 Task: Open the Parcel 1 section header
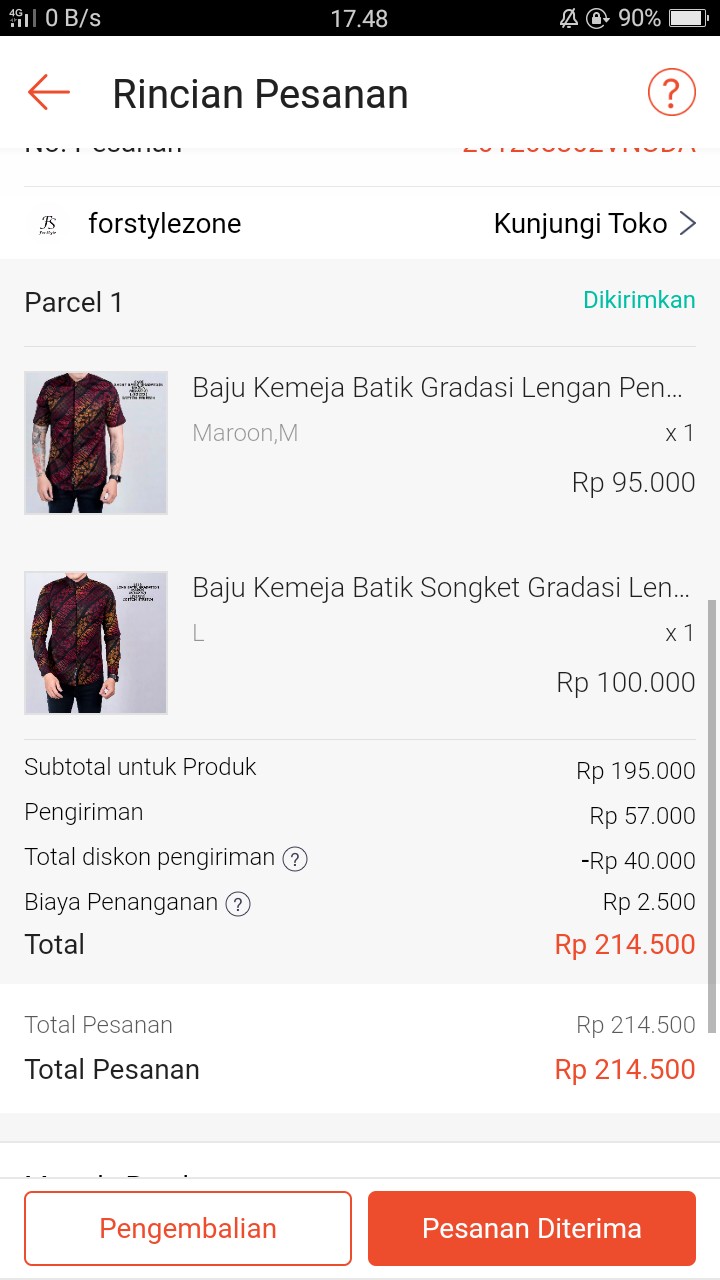click(x=72, y=301)
